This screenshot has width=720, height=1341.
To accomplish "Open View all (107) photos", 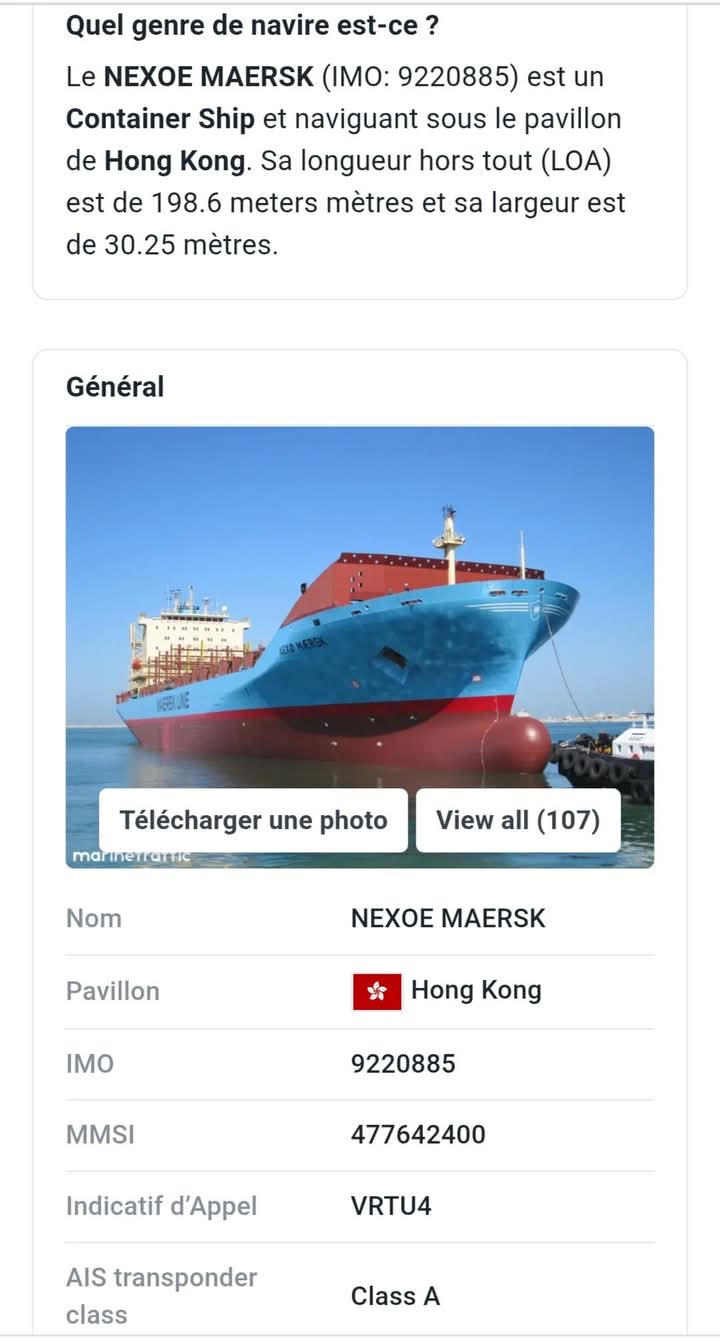I will [518, 821].
